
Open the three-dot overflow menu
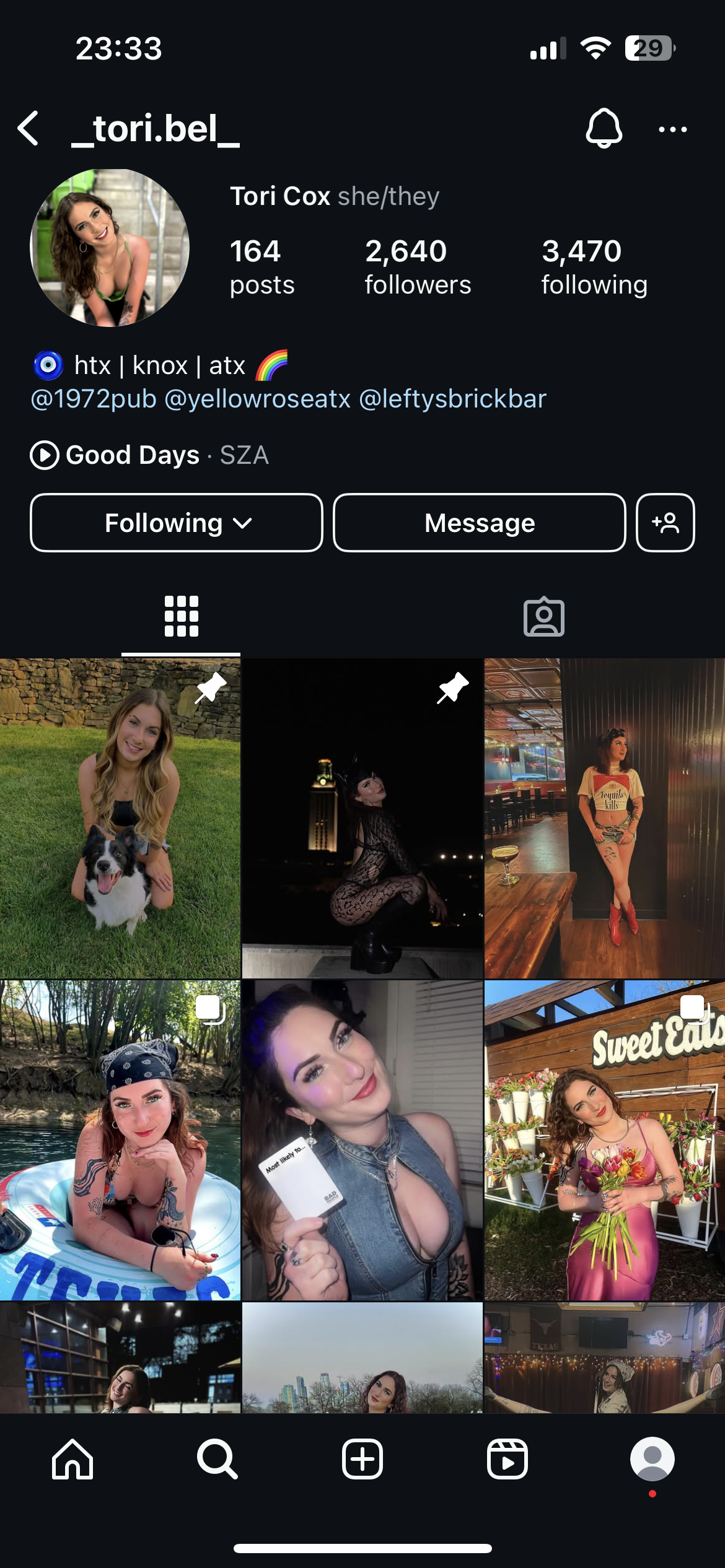pos(672,129)
